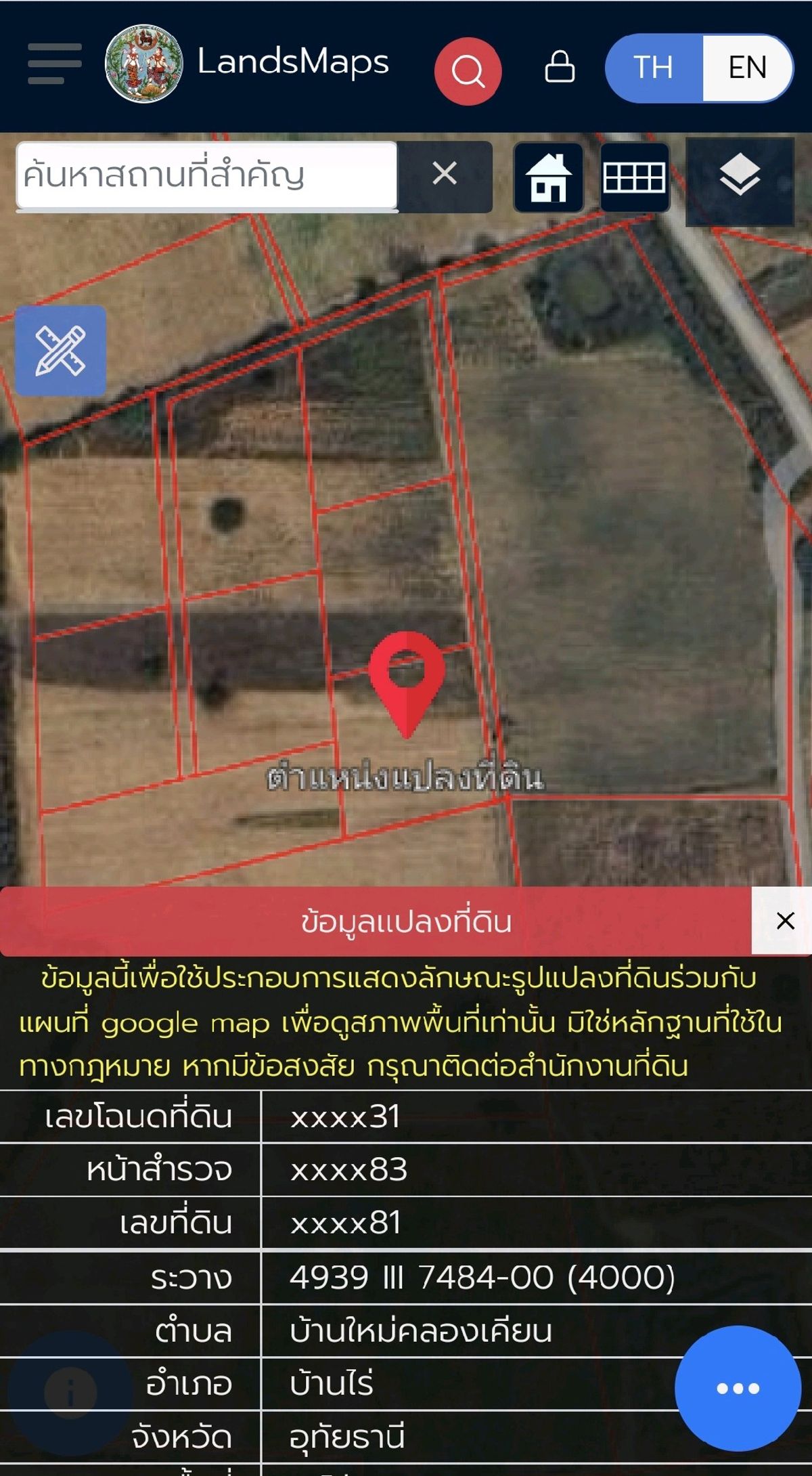Open the grid table icon
The height and width of the screenshot is (1476, 812).
pos(635,178)
